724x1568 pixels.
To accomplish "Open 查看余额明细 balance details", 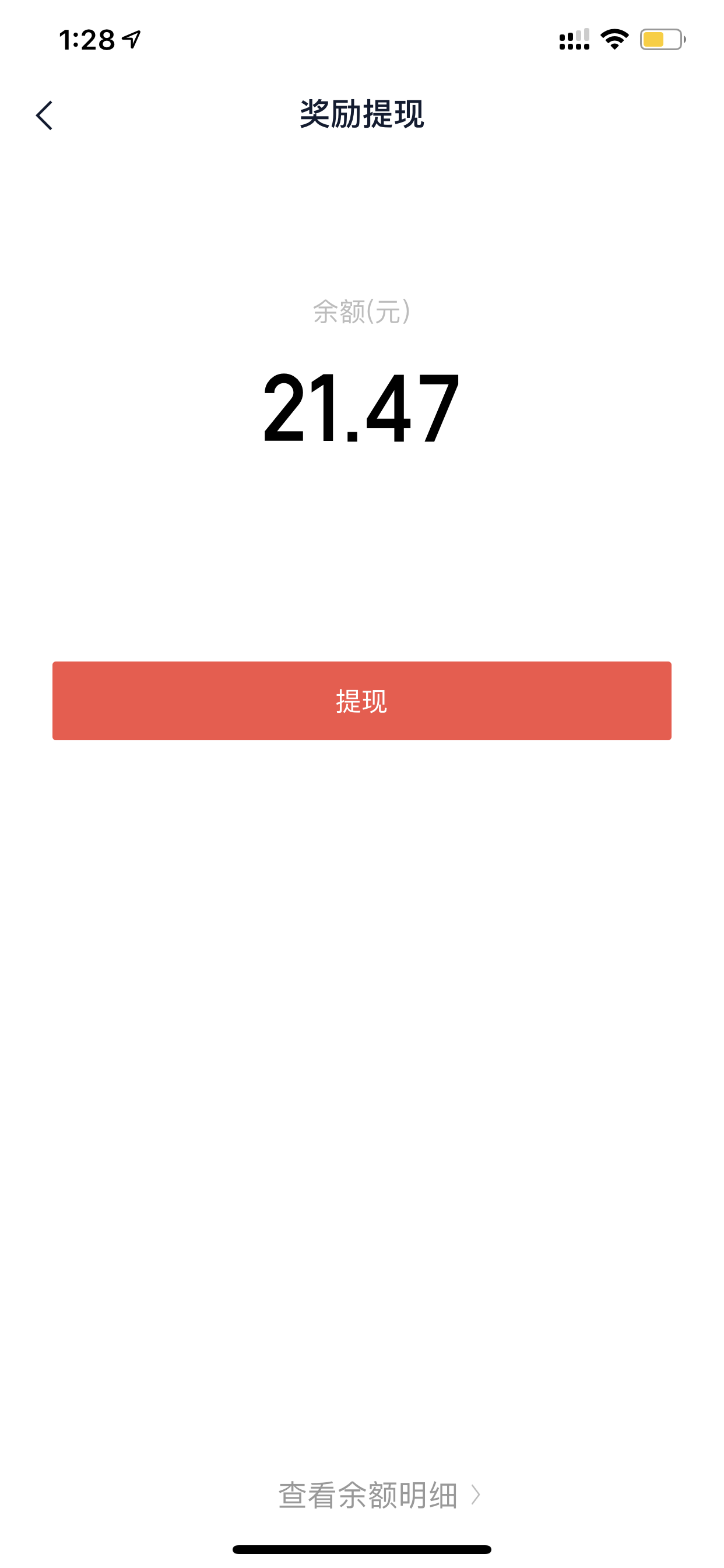I will pos(379,1495).
